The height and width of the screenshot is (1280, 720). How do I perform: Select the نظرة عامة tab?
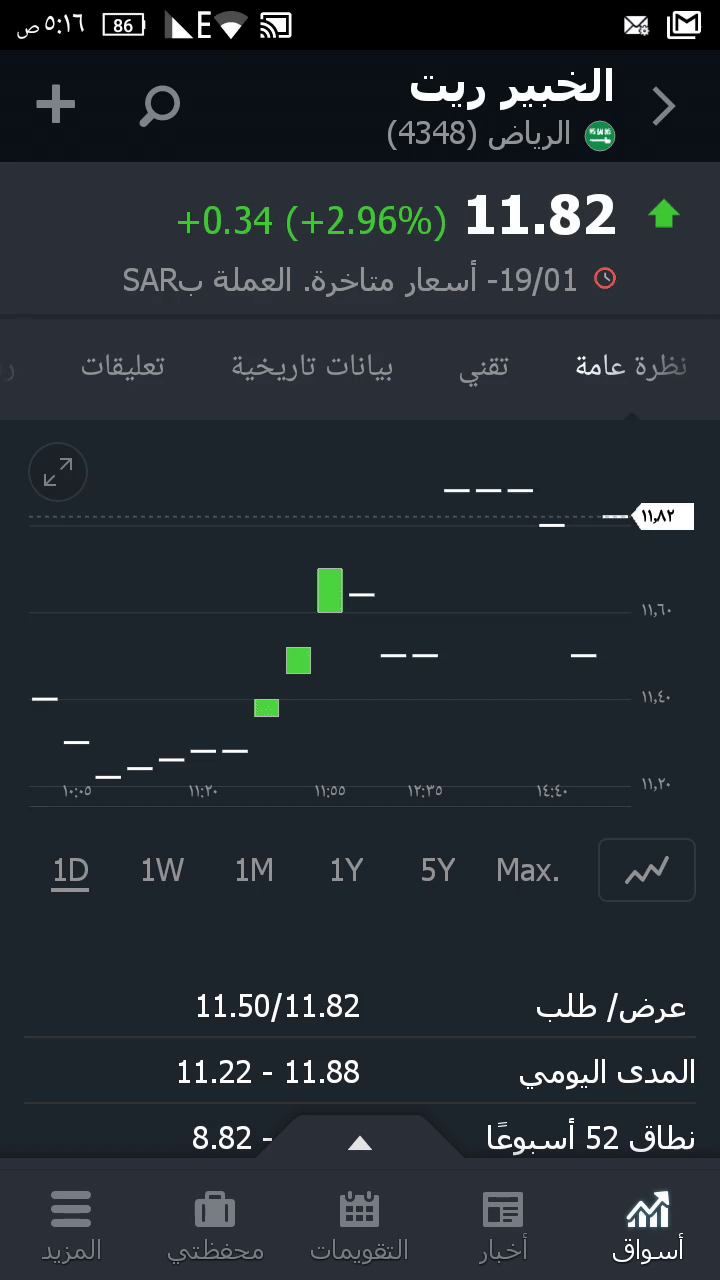coord(631,366)
